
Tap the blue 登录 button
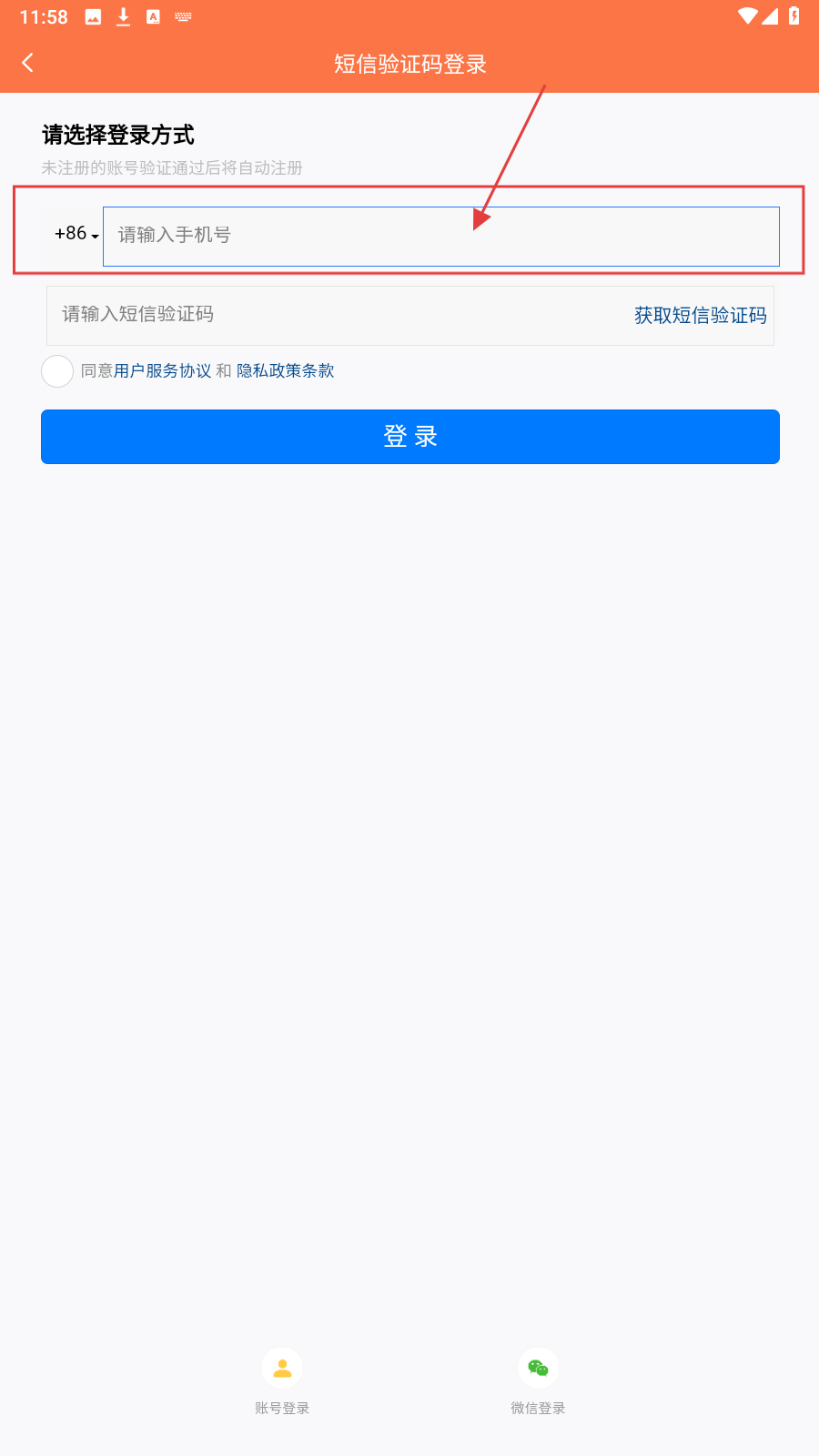(x=409, y=437)
